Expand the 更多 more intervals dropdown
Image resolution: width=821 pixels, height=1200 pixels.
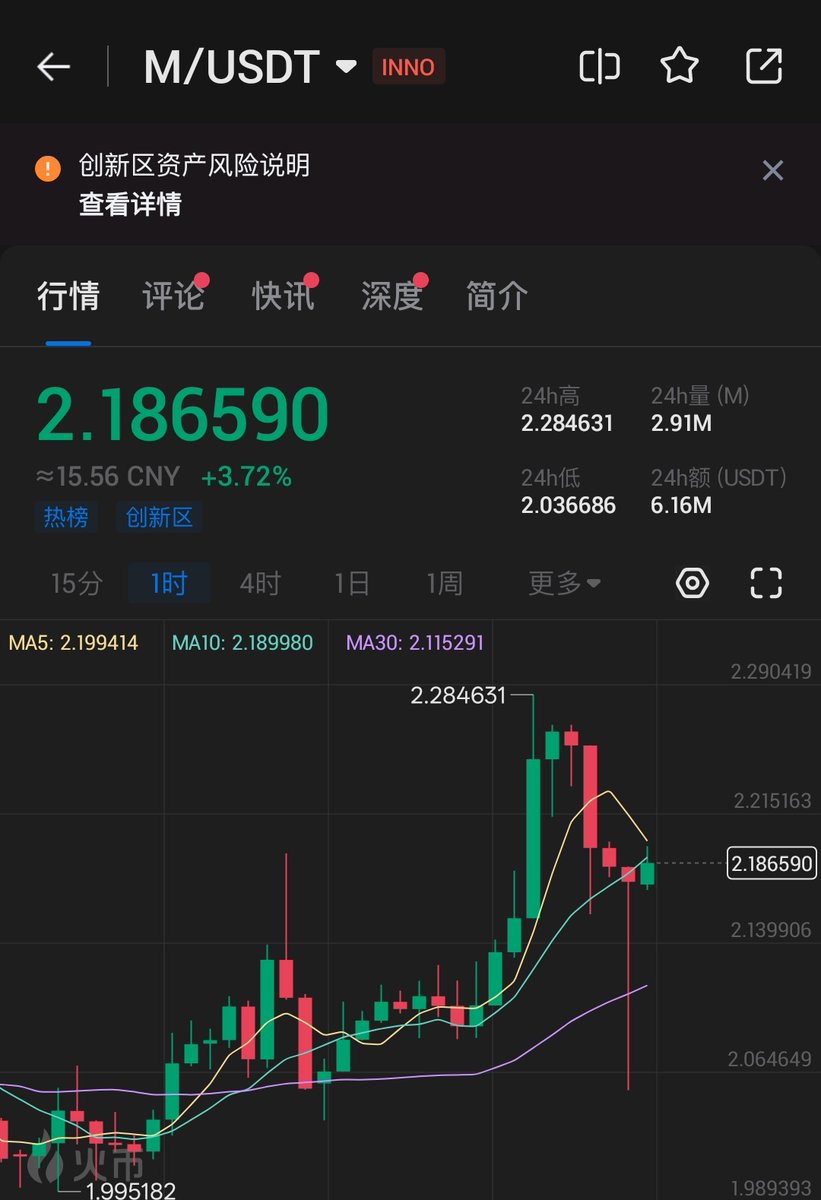click(x=563, y=583)
